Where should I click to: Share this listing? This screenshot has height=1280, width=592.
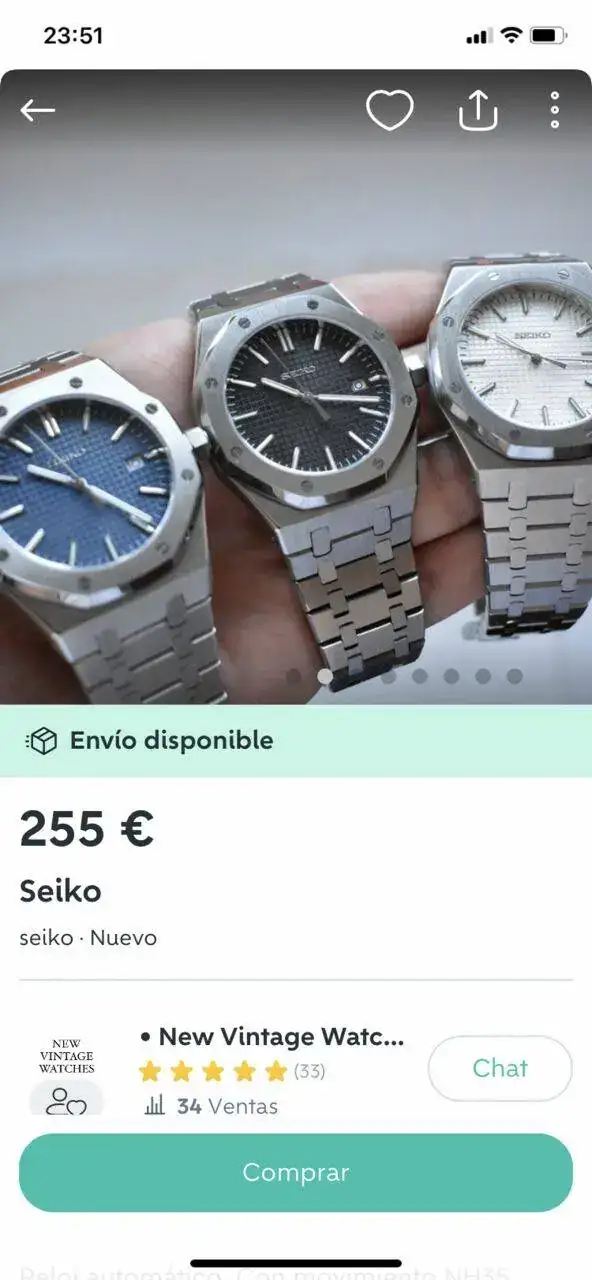click(478, 110)
